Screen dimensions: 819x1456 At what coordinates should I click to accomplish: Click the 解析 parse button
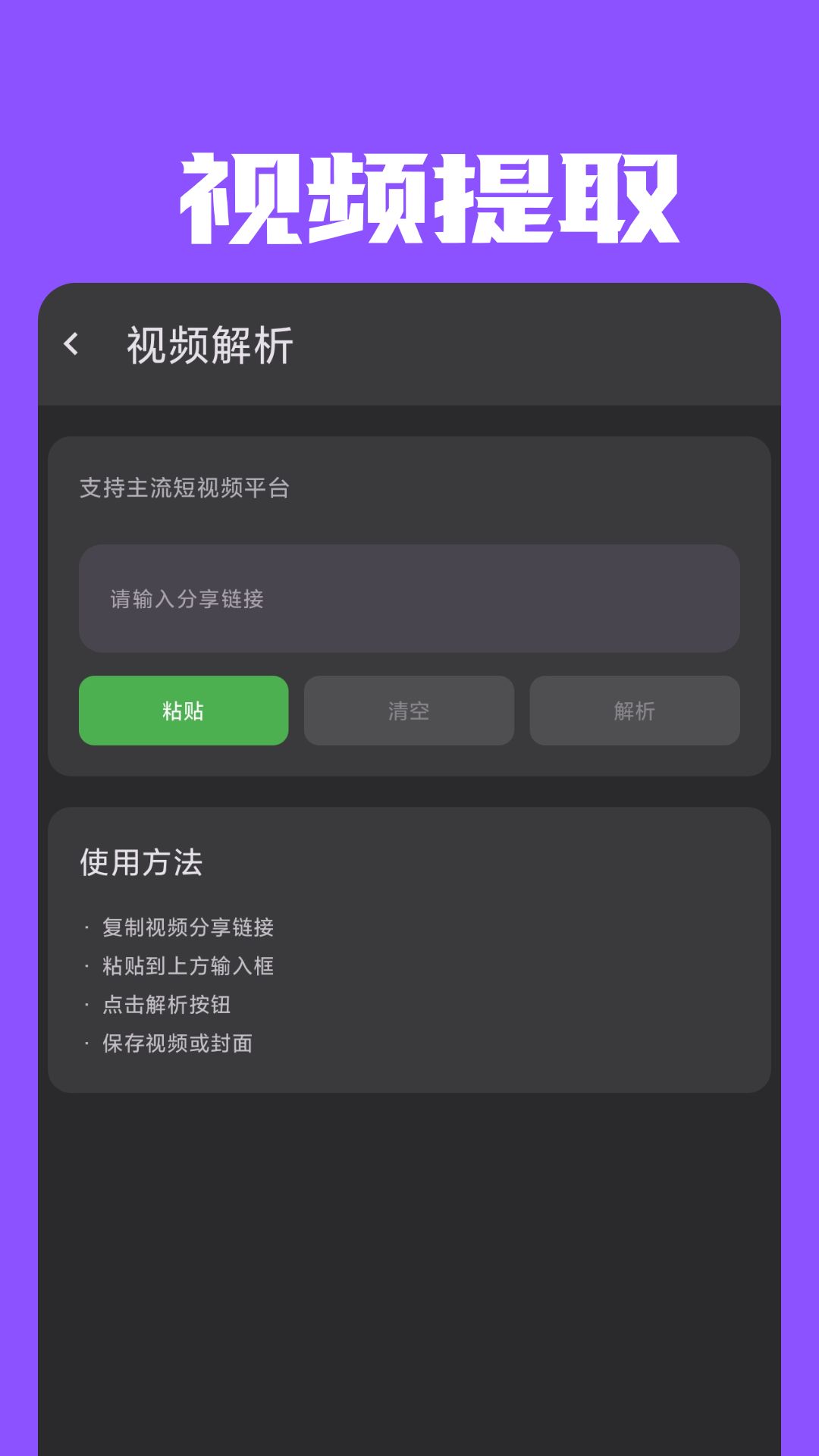(x=635, y=711)
